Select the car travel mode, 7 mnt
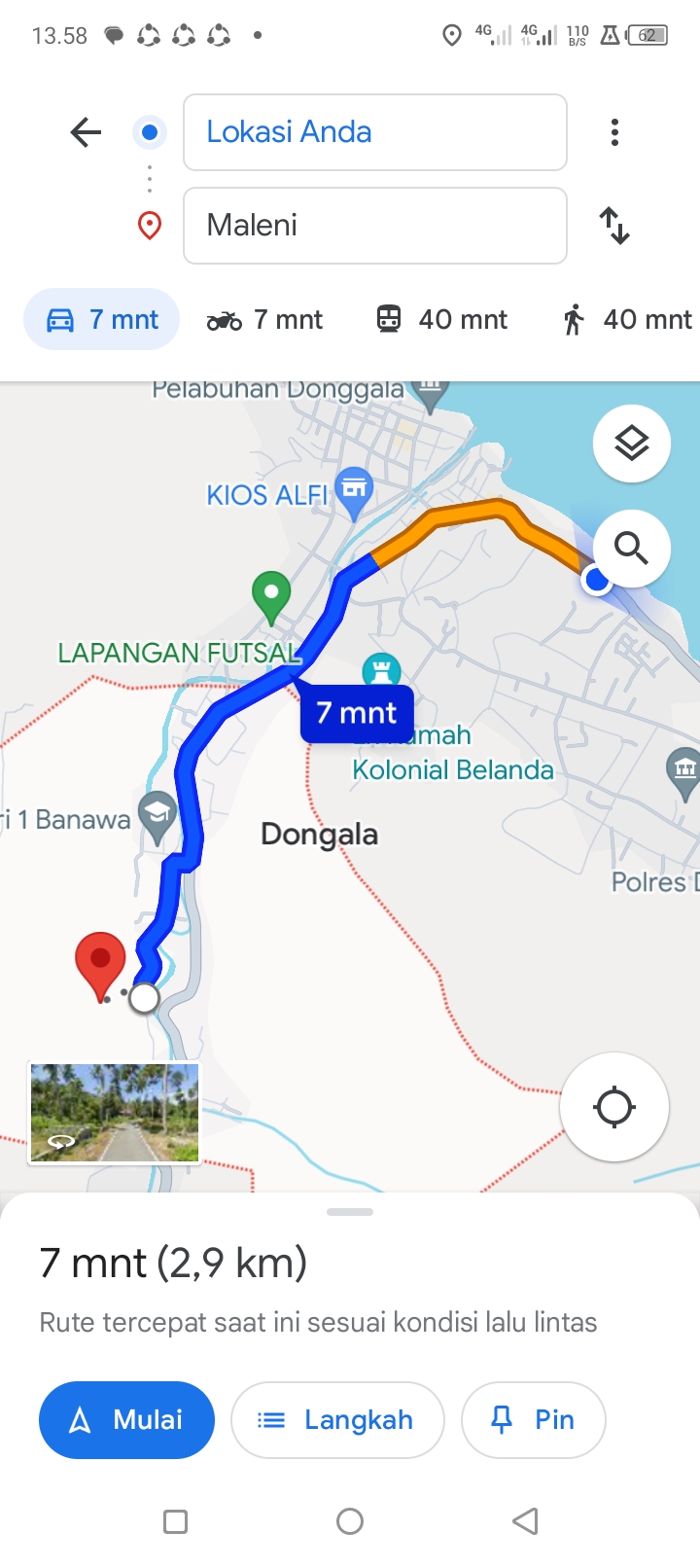700x1568 pixels. pyautogui.click(x=102, y=319)
